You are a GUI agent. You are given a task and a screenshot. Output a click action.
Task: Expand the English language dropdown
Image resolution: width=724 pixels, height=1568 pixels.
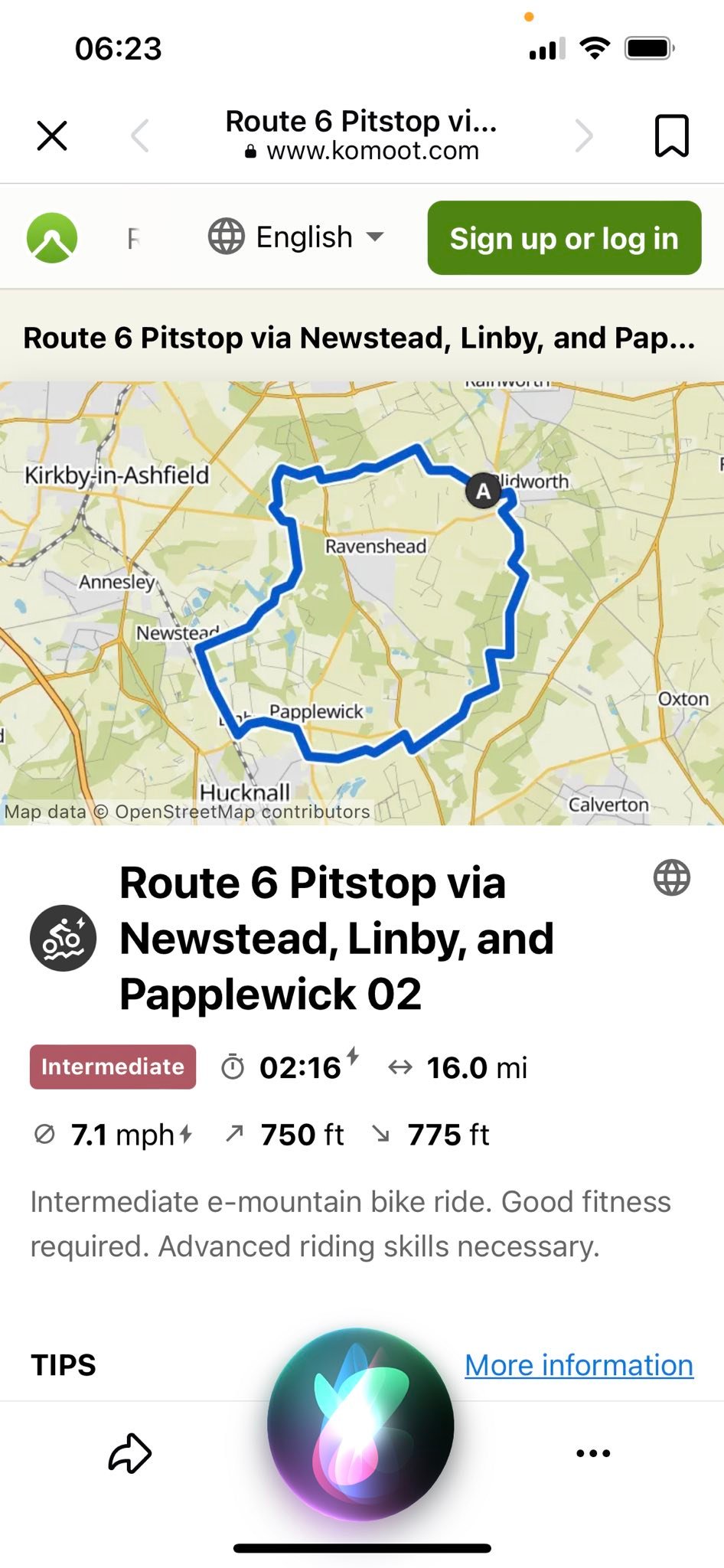coord(296,237)
